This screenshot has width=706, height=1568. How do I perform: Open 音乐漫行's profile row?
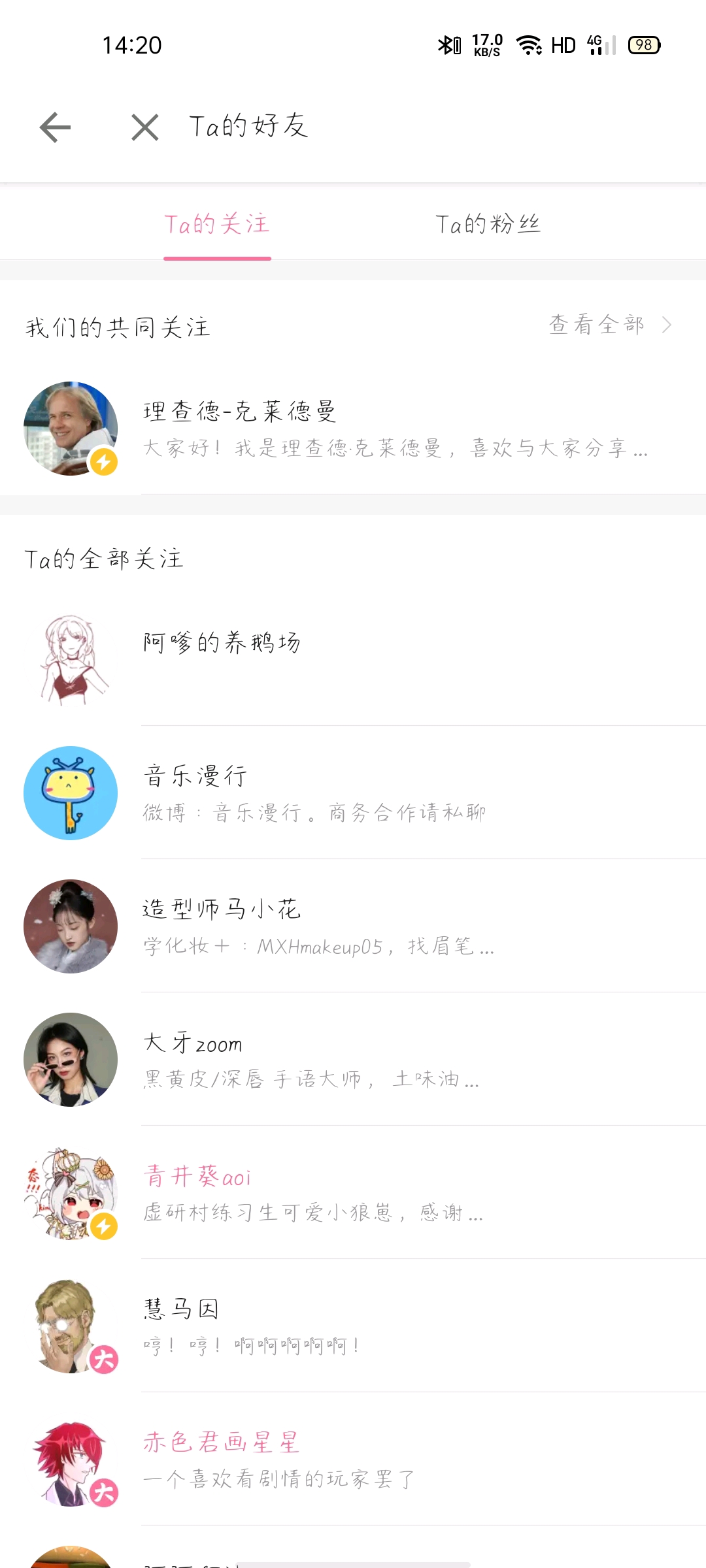point(353,793)
